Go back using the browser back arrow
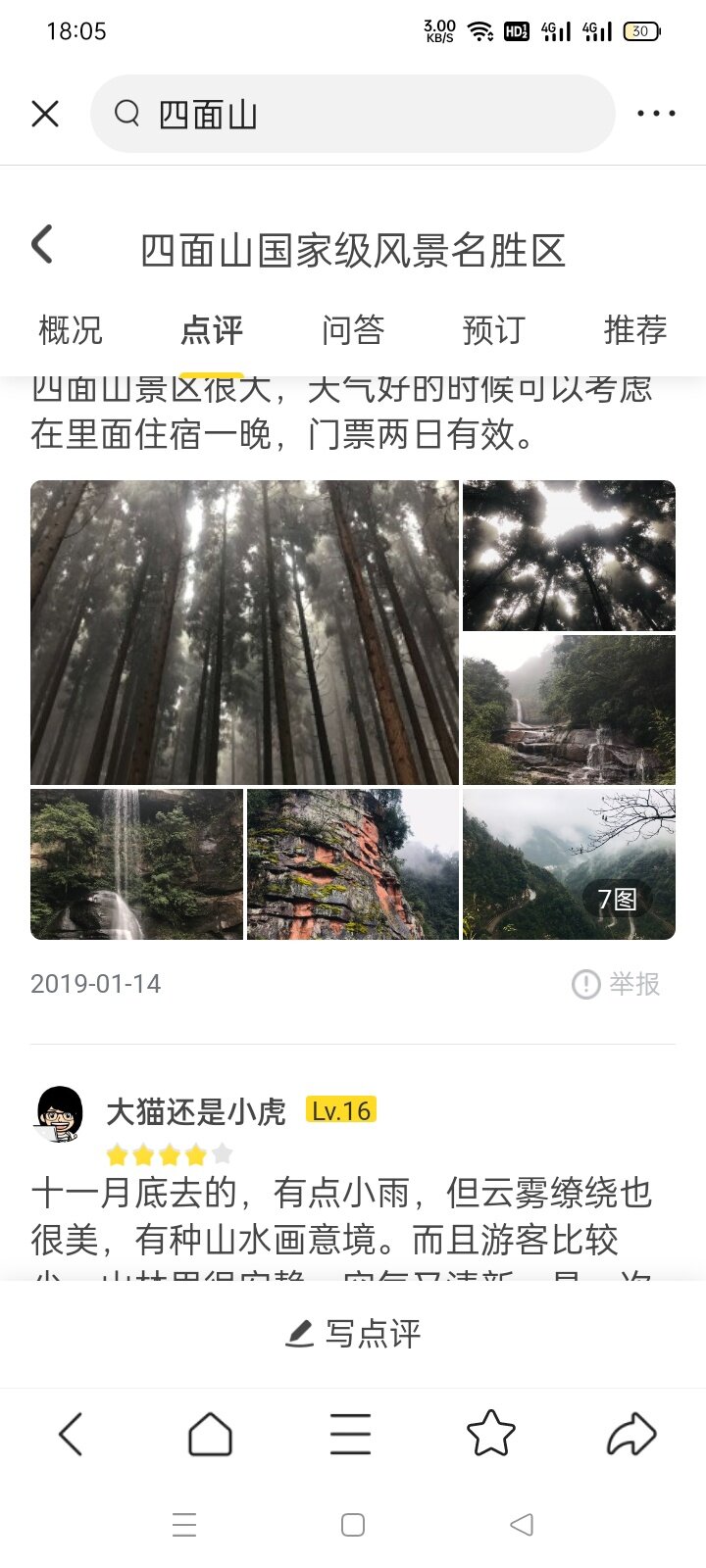This screenshot has width=706, height=1568. tap(71, 1435)
